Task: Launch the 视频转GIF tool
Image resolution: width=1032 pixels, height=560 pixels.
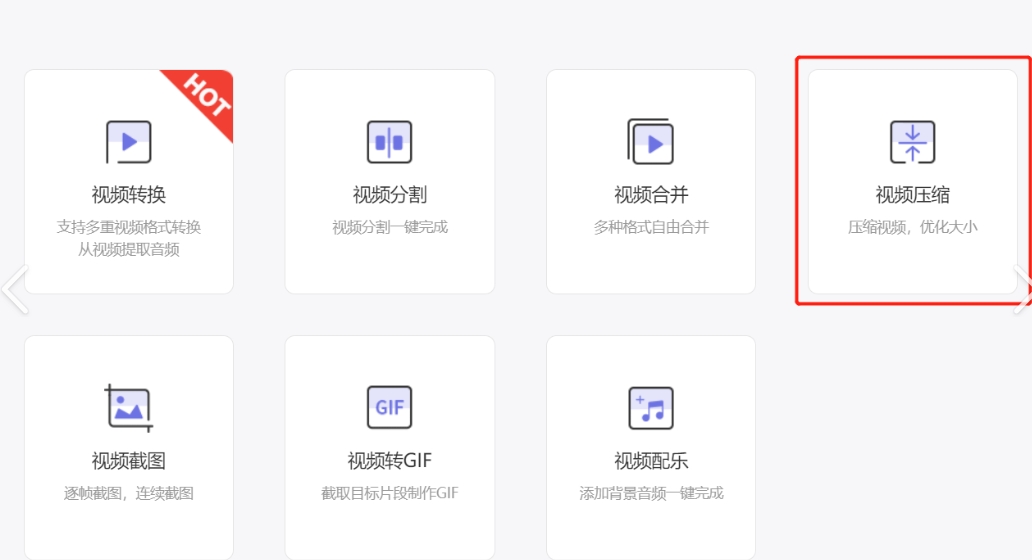Action: (x=389, y=447)
